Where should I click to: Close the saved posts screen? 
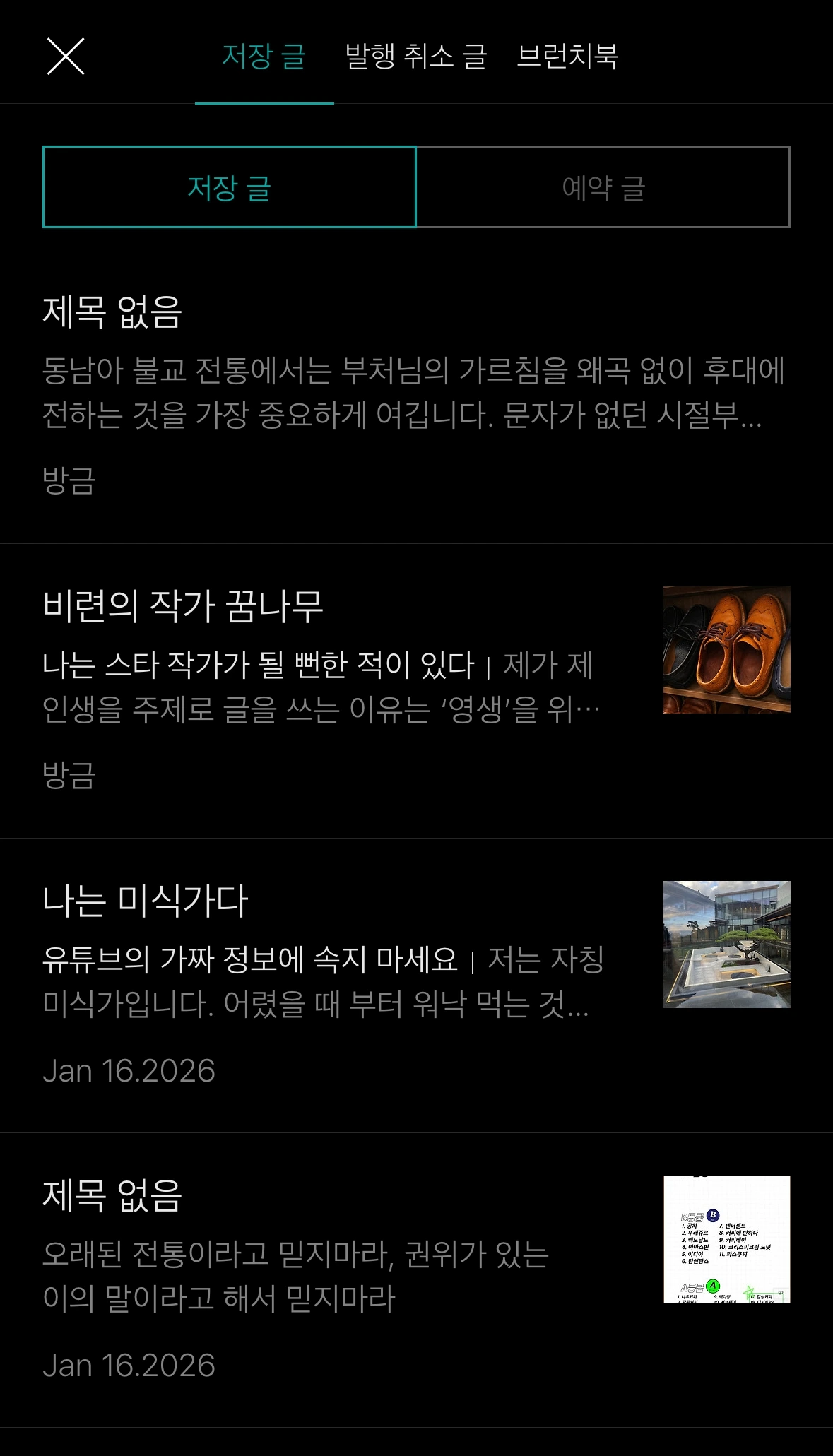pyautogui.click(x=66, y=57)
